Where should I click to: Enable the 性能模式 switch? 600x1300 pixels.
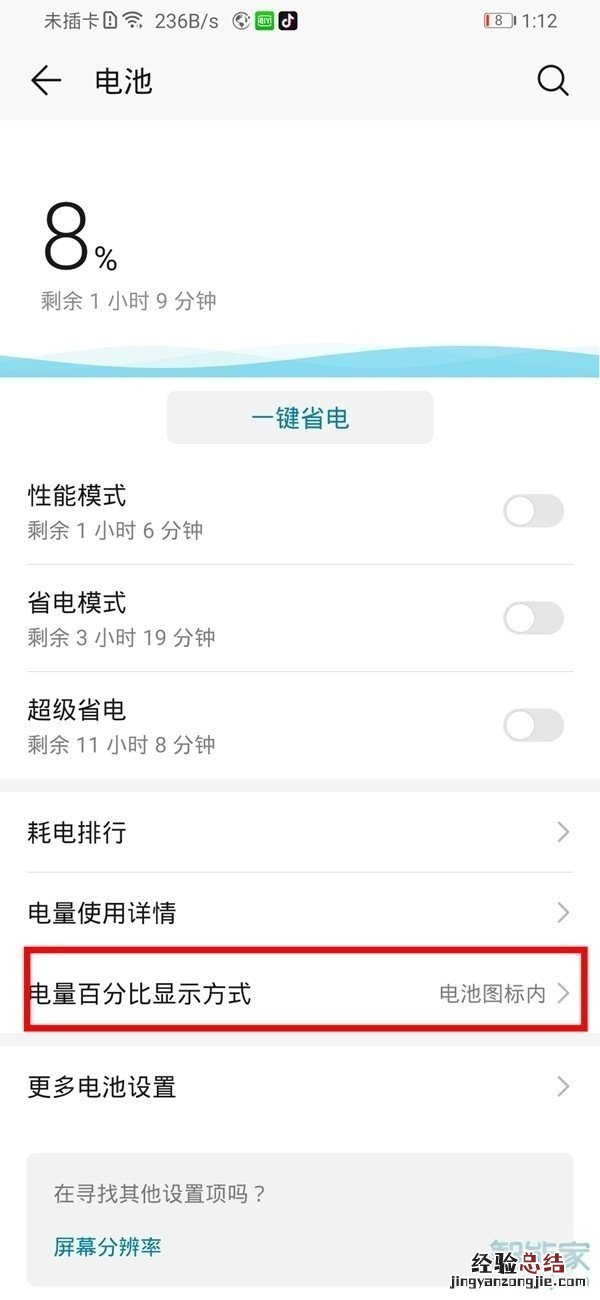(x=533, y=512)
